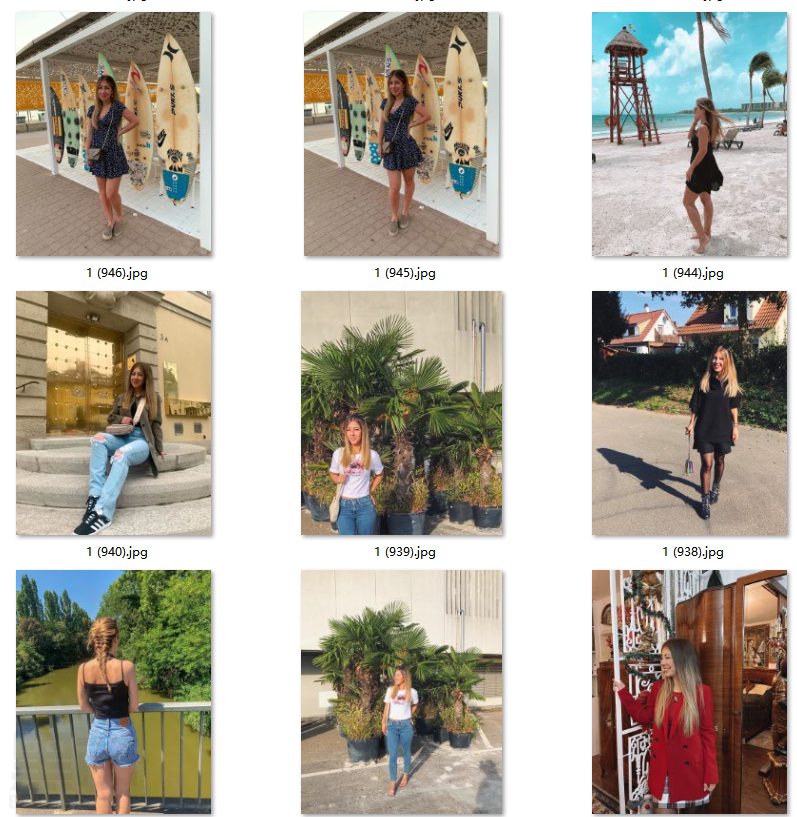Screen dimensions: 797x817
Task: Open the photo 1 (940).jpg
Action: coord(113,413)
